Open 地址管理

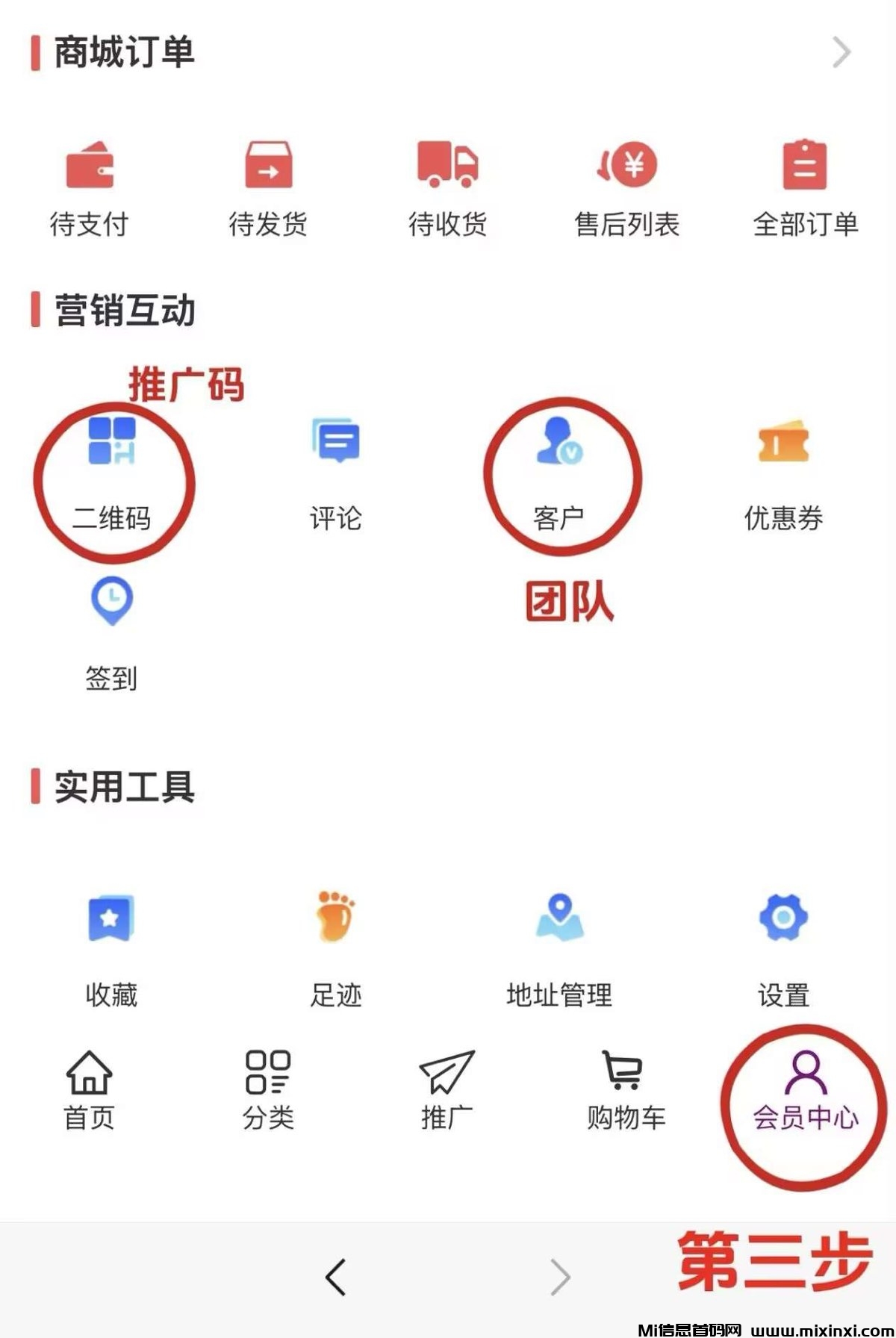click(x=559, y=948)
